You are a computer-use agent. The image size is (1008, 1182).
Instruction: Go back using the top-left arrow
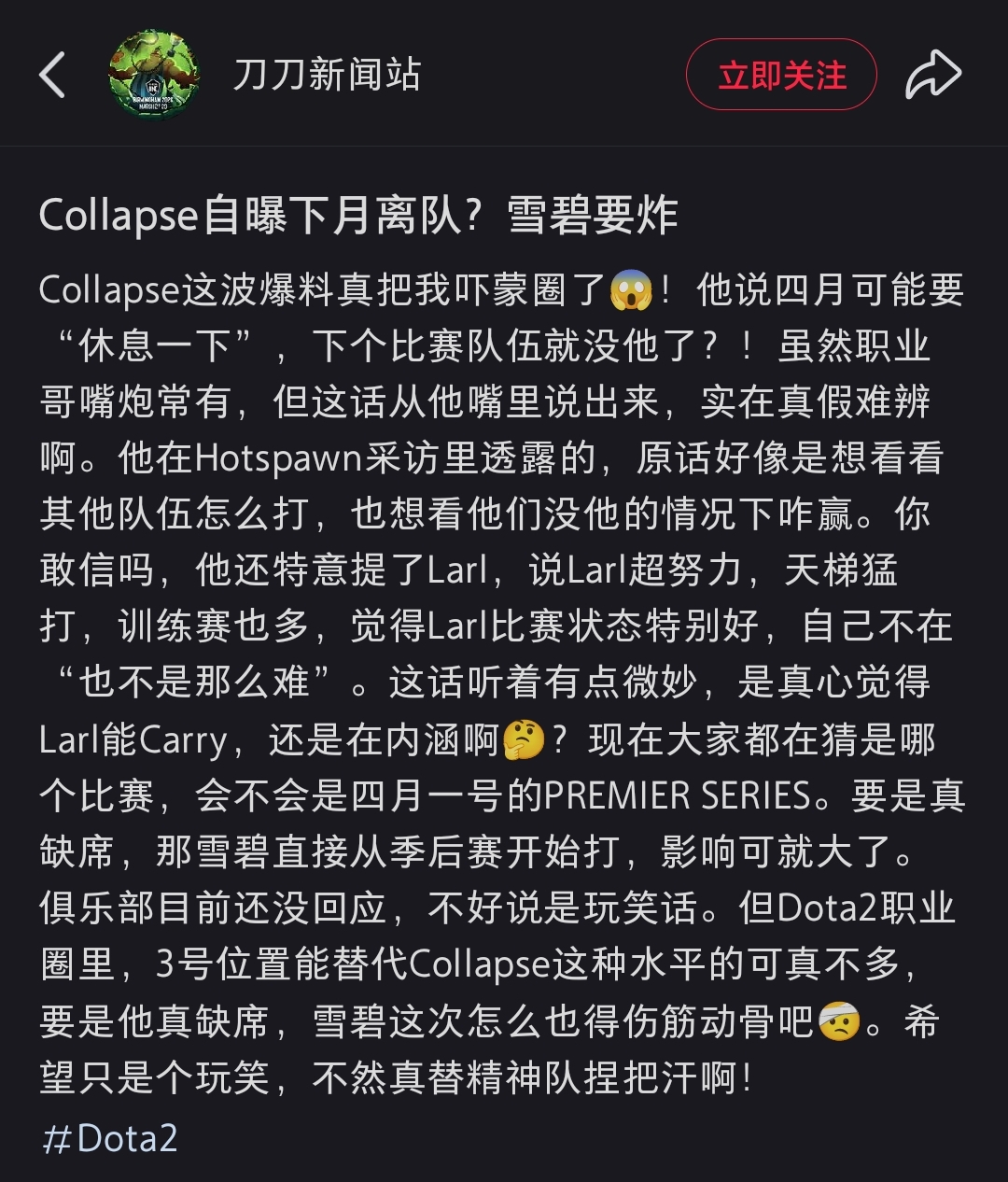coord(53,75)
